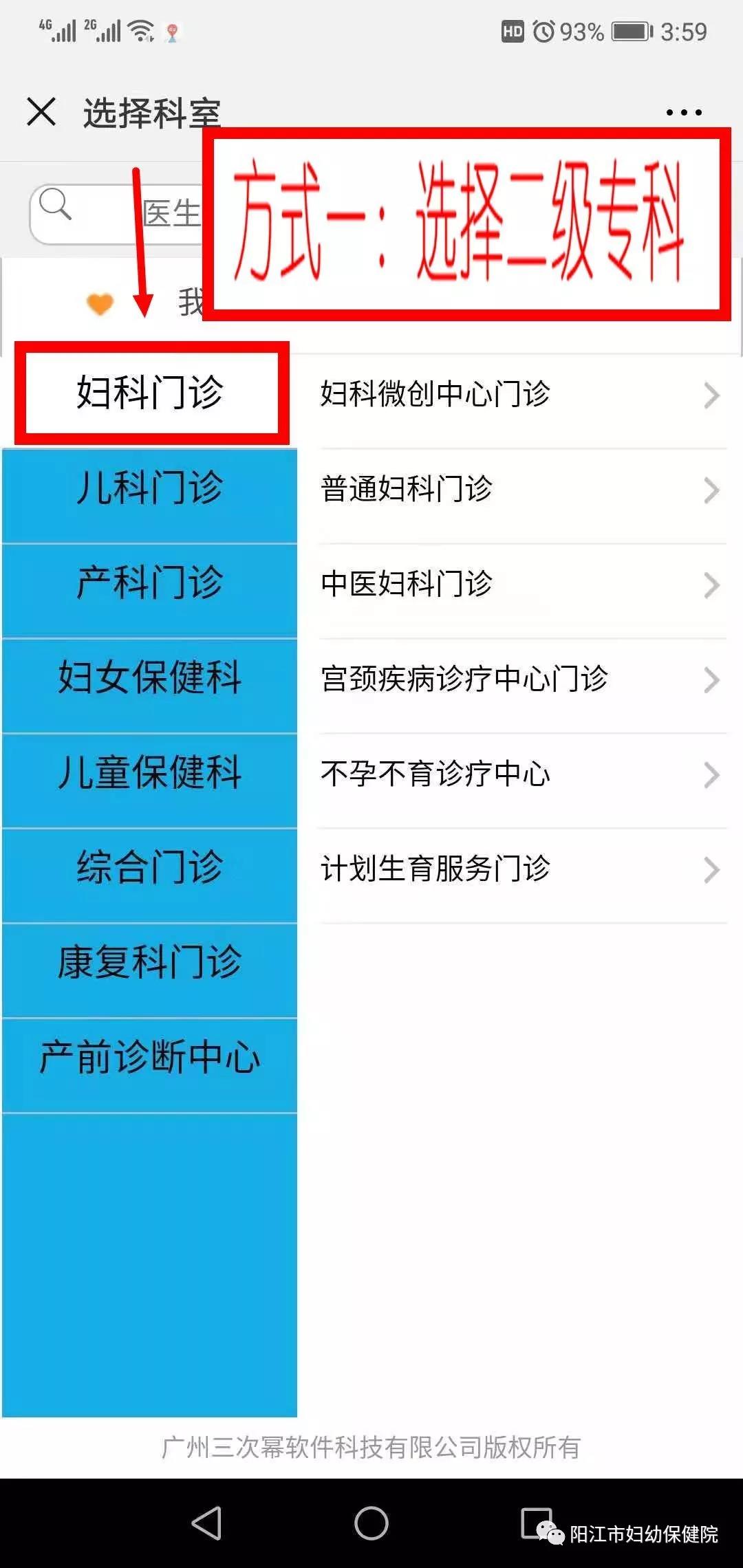Viewport: 743px width, 1568px height.
Task: Select the 儿童保健科 category
Action: click(x=150, y=773)
